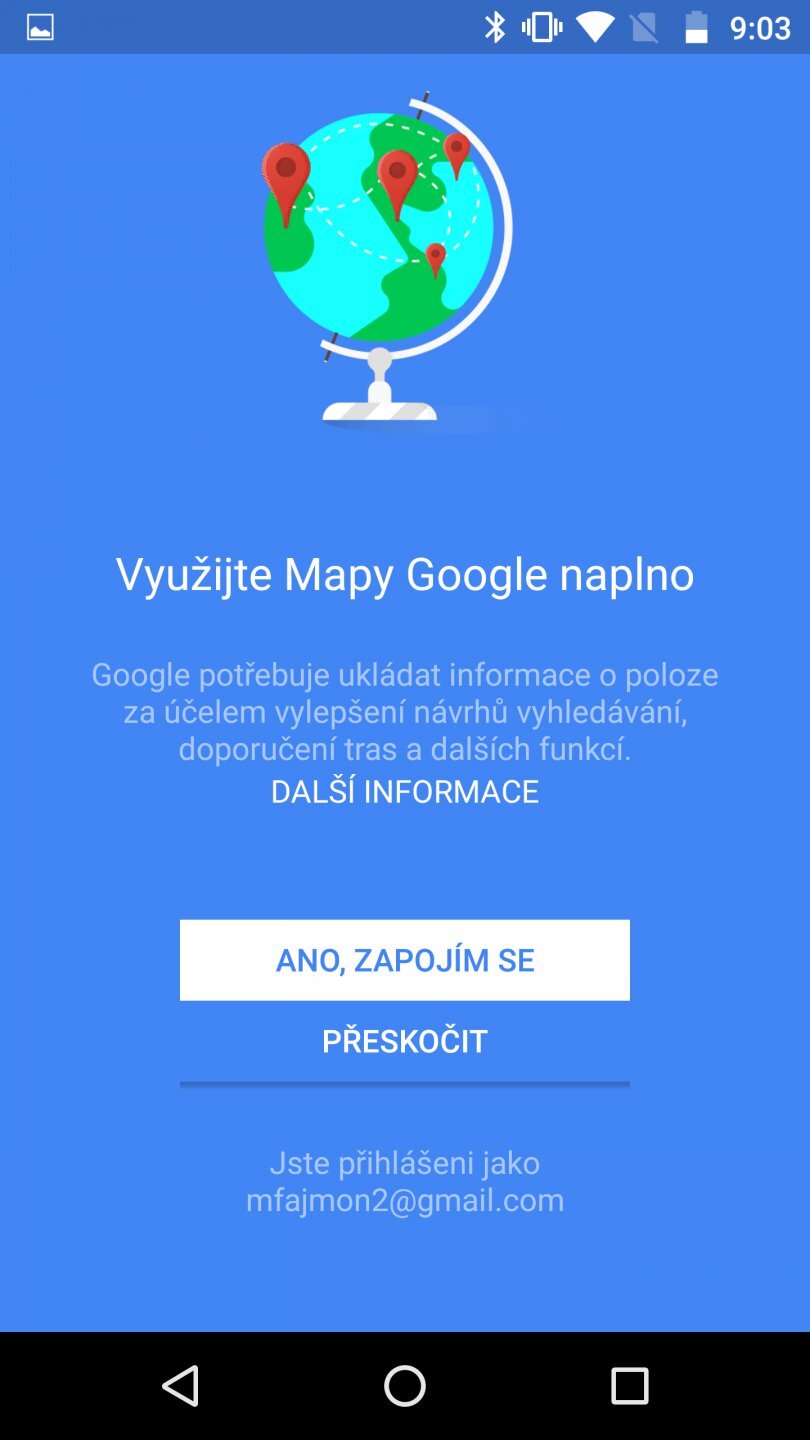Go back using the system back button

(181, 1386)
